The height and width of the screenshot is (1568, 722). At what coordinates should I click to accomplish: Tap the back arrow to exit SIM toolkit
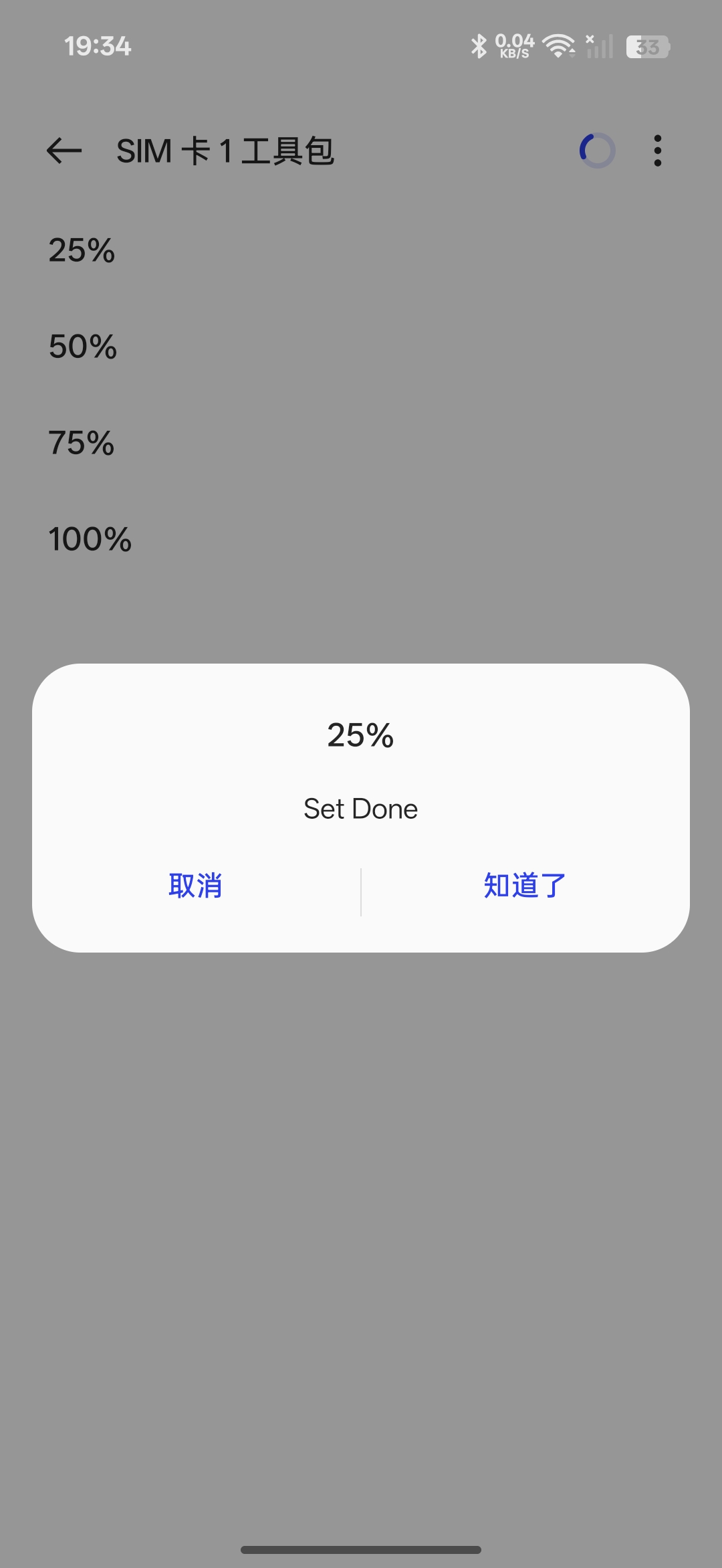click(63, 151)
